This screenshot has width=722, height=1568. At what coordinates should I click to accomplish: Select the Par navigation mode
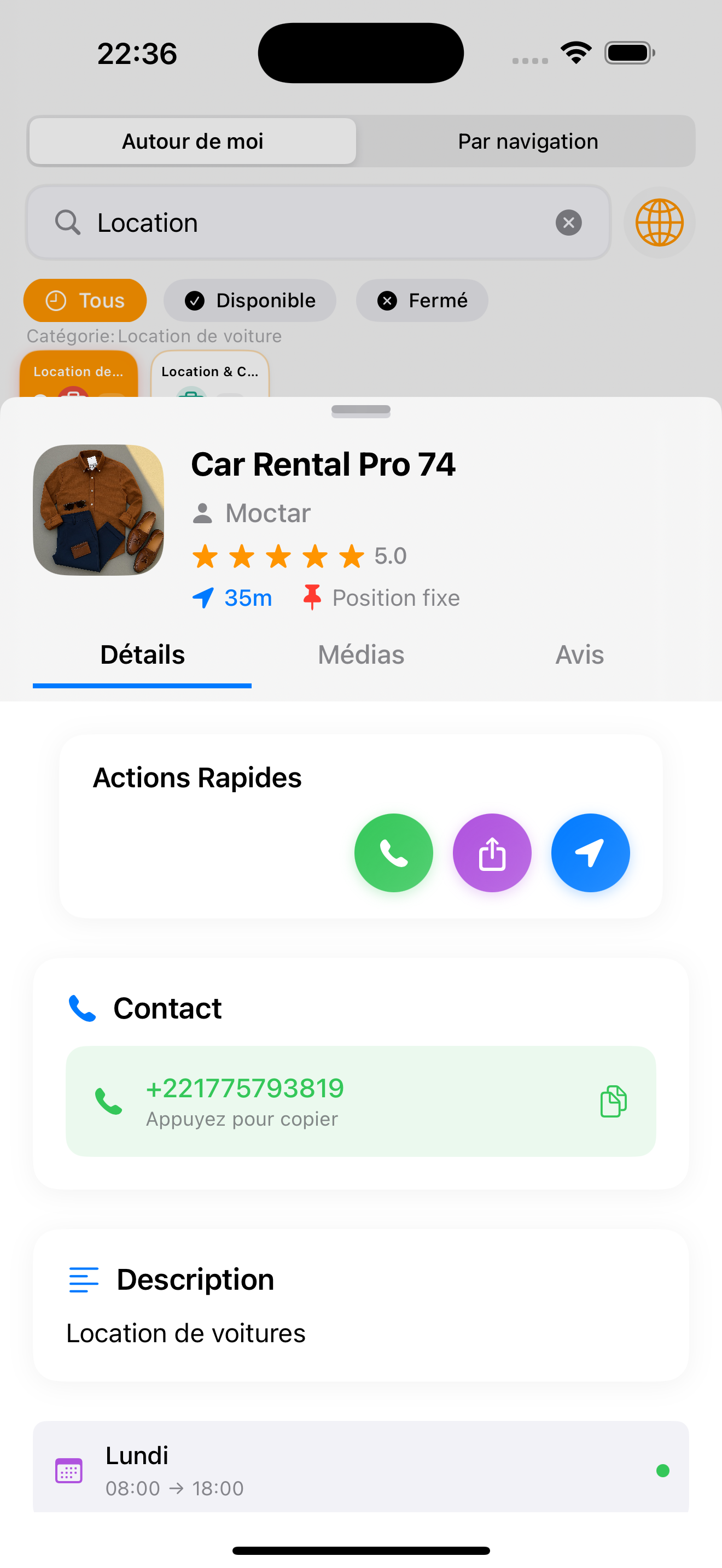tap(527, 141)
